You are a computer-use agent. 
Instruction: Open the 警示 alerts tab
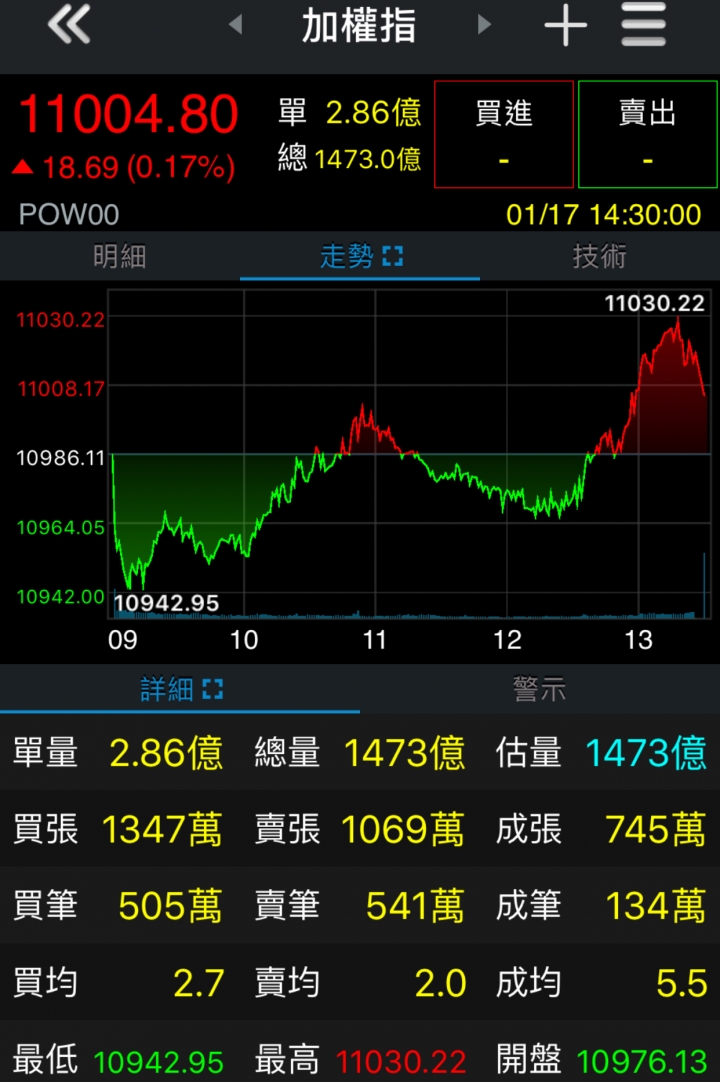coord(540,689)
